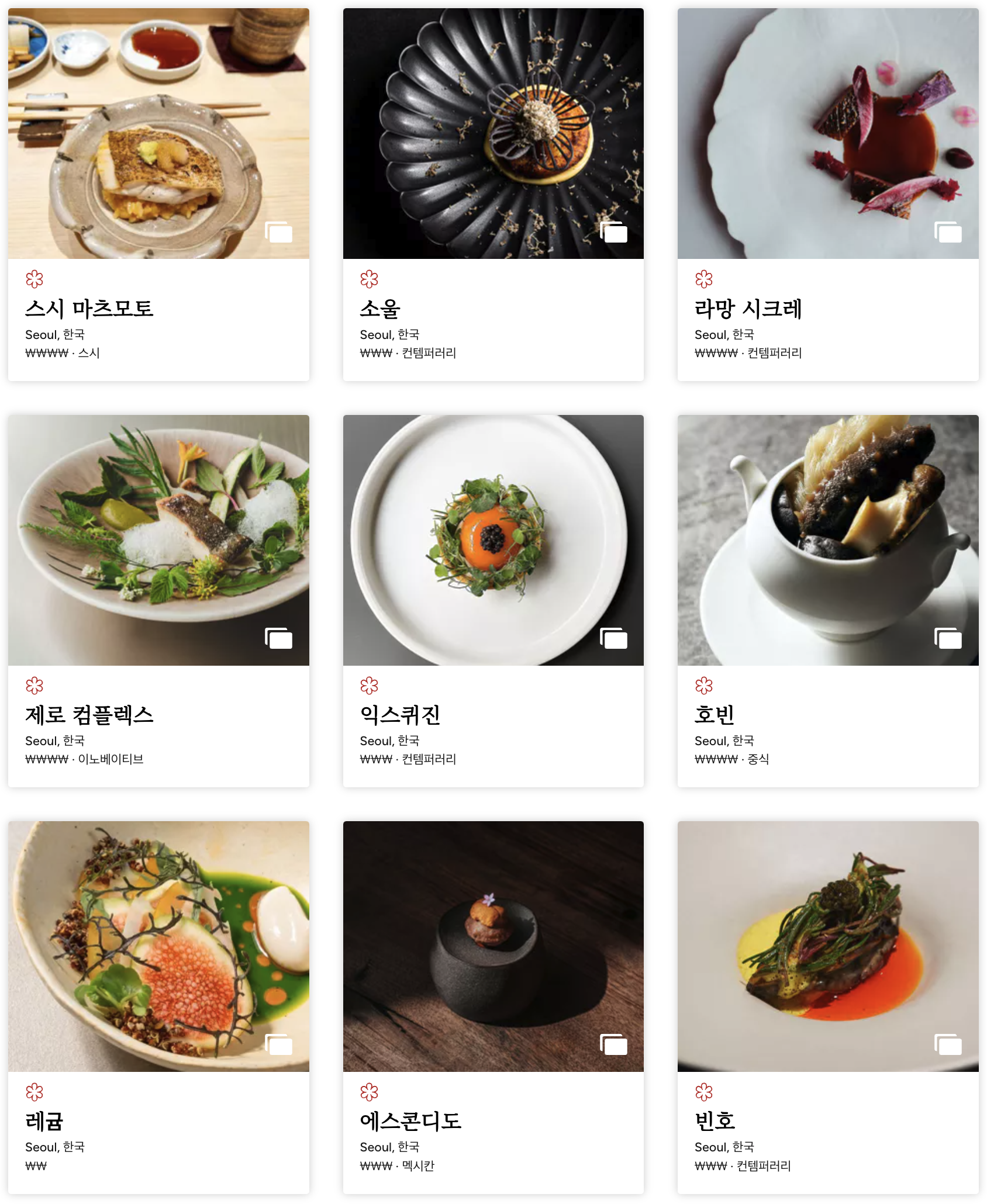Open the 호빈 restaurant card
This screenshot has width=987, height=1204.
[x=714, y=715]
